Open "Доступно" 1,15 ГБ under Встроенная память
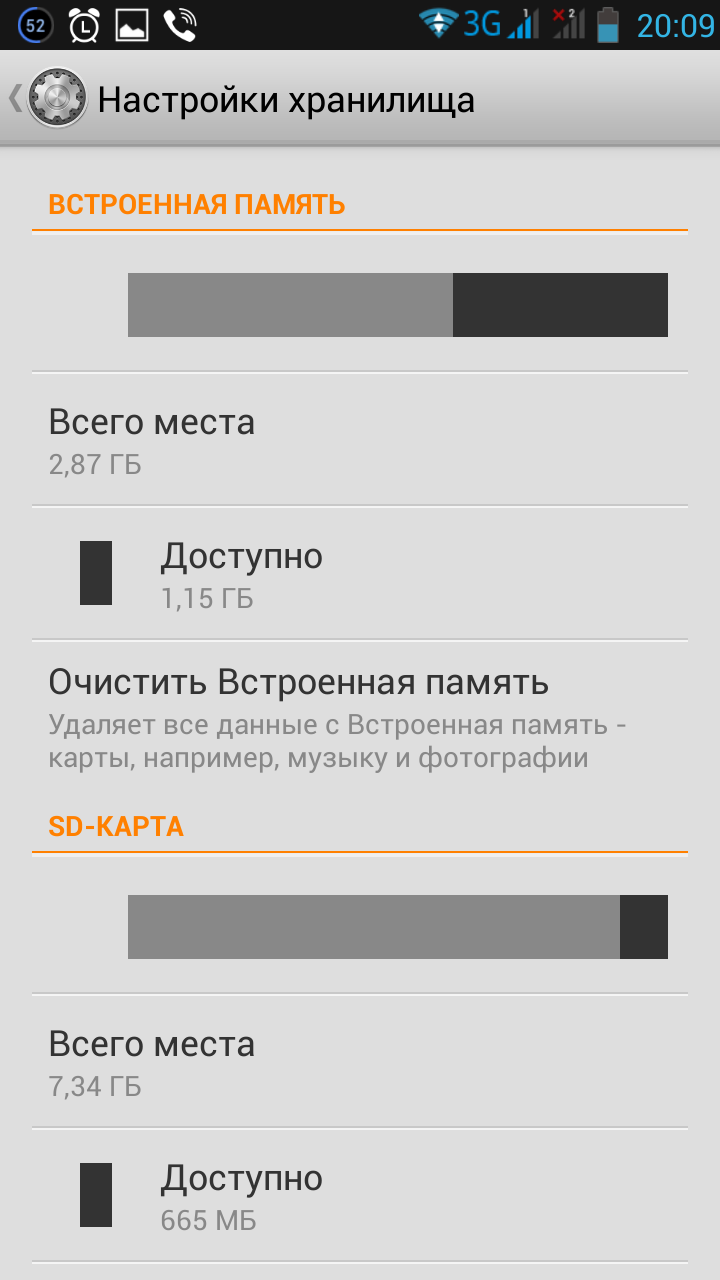 pos(360,573)
